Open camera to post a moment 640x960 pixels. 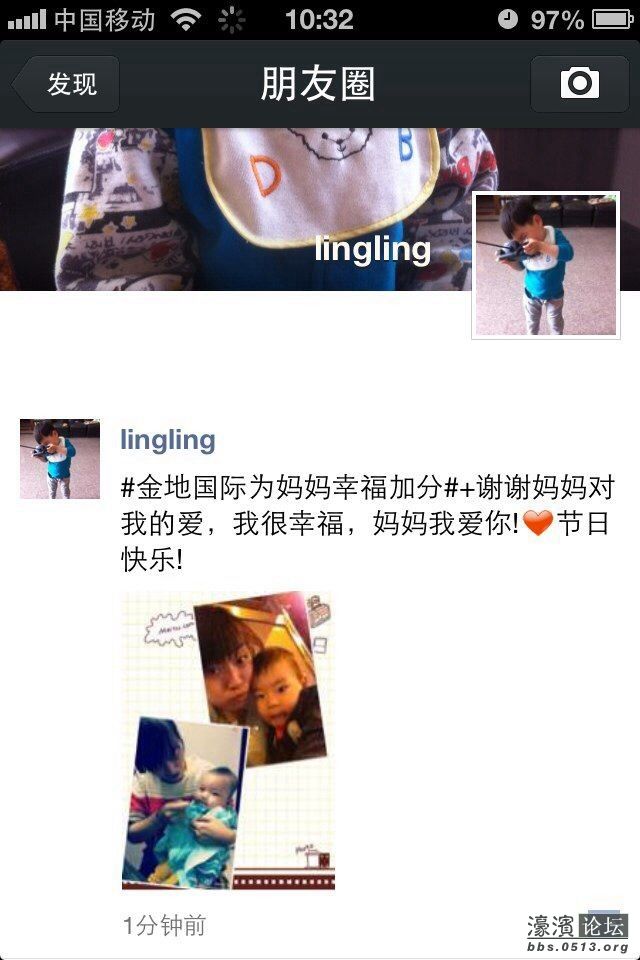pos(579,83)
